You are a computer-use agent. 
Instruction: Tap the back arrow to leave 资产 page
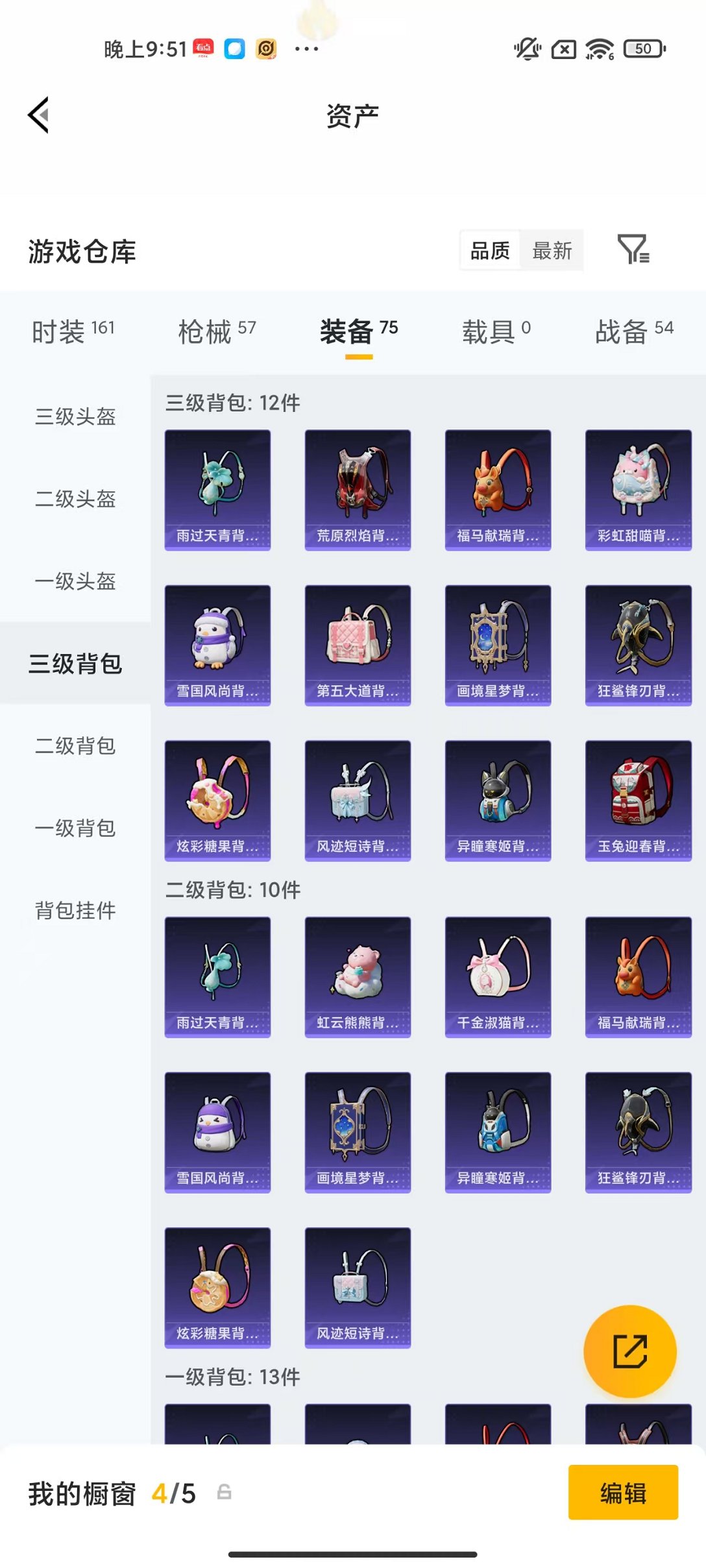click(37, 115)
